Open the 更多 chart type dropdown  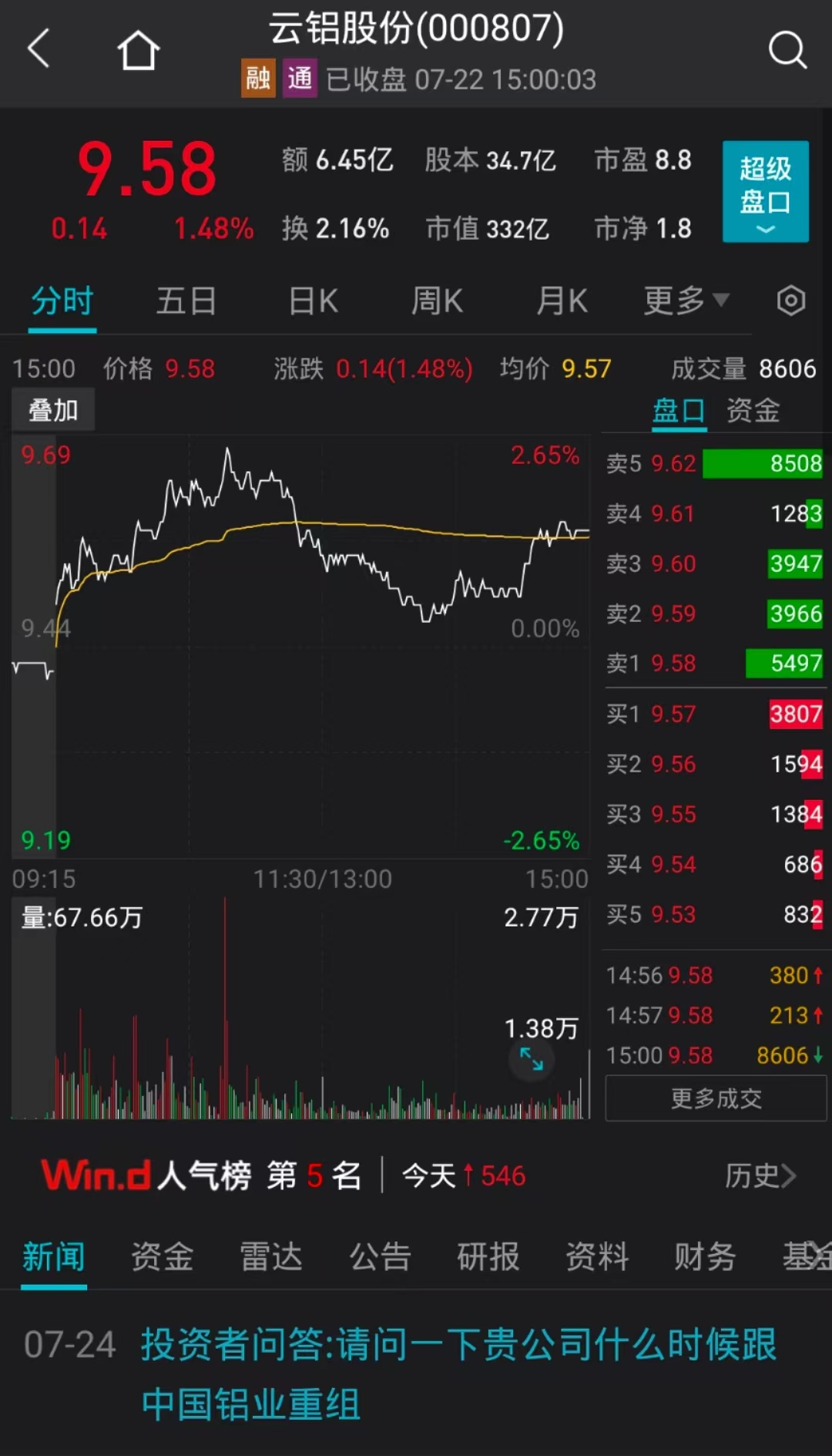684,301
